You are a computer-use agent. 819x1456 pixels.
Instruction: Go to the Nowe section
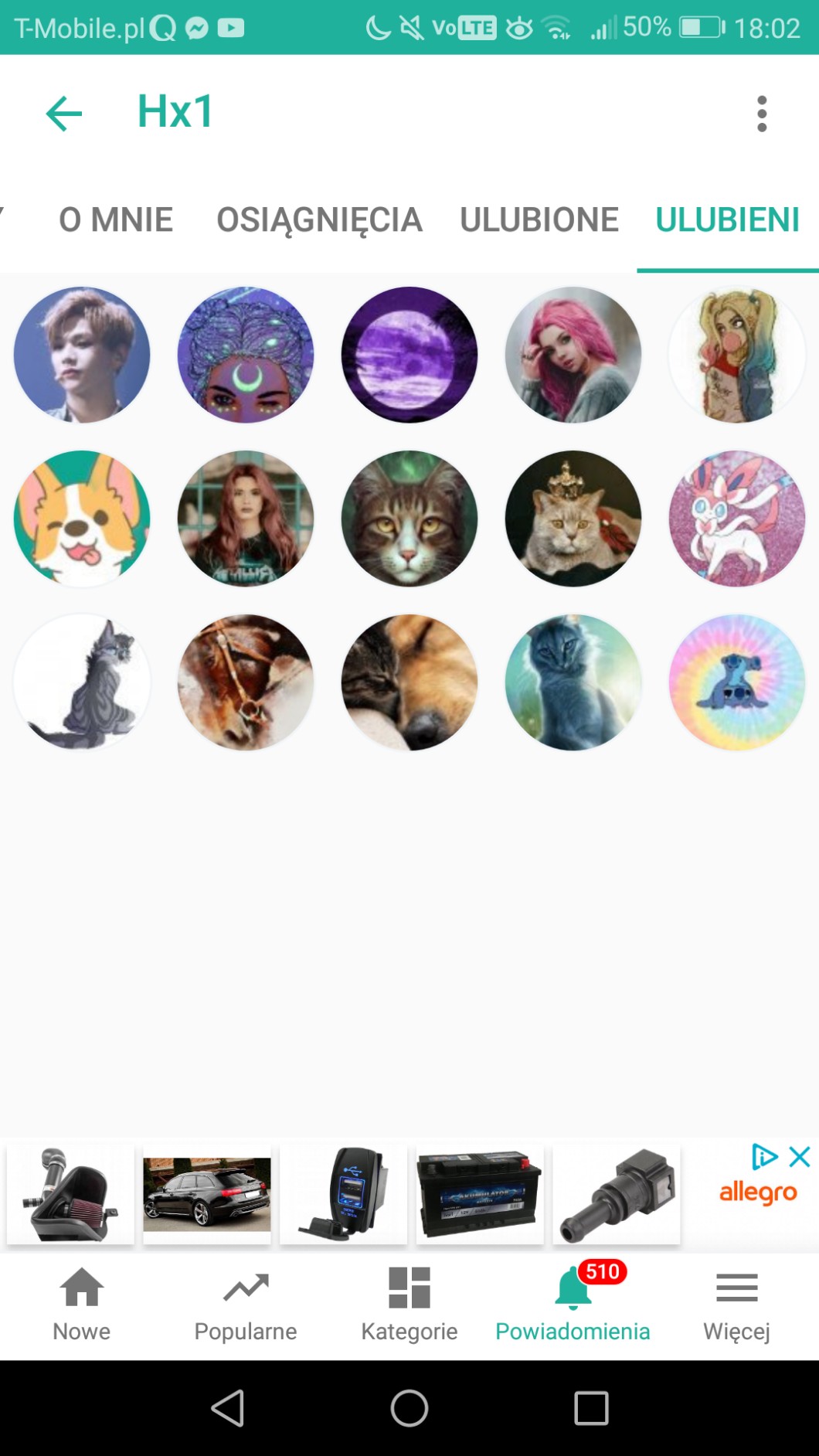tap(82, 1305)
